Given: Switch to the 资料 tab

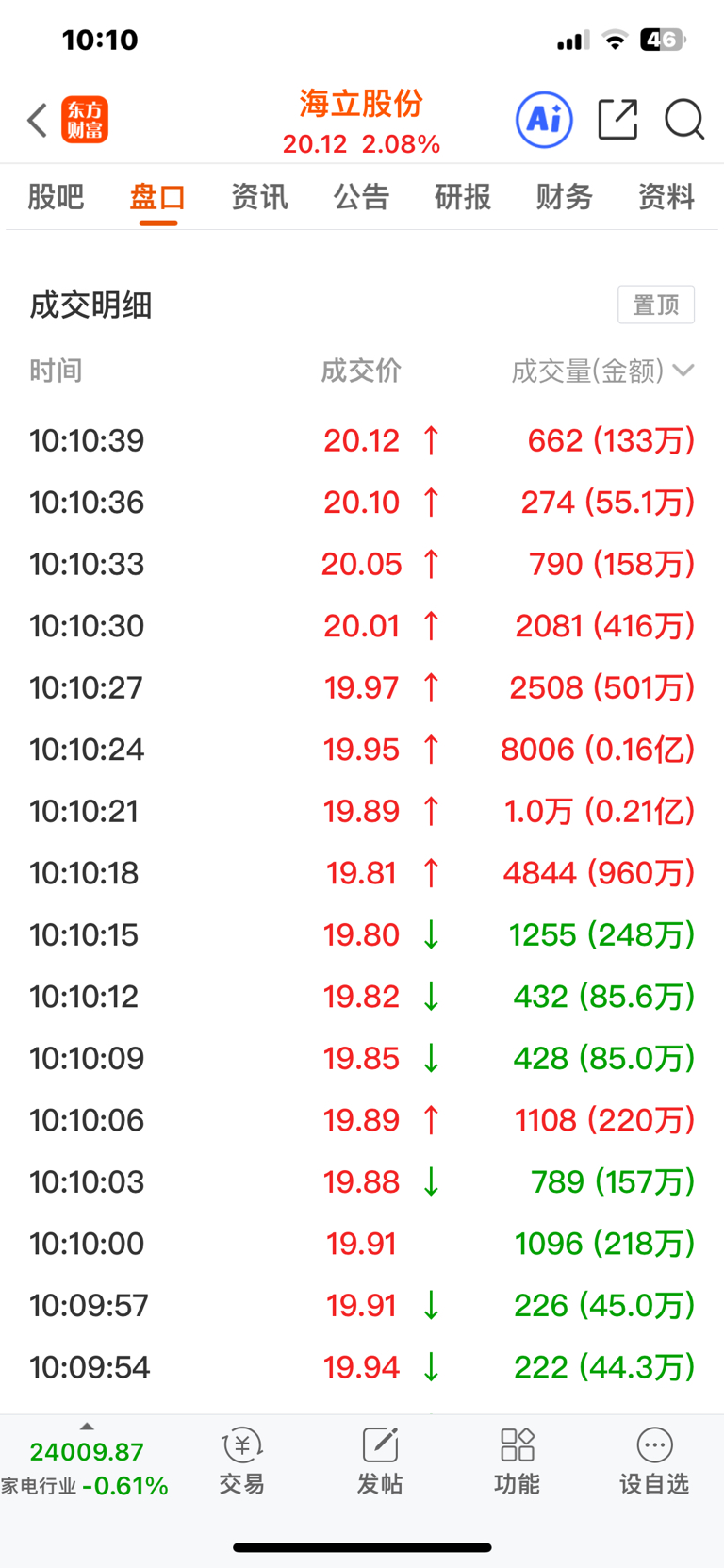Looking at the screenshot, I should pos(666,197).
